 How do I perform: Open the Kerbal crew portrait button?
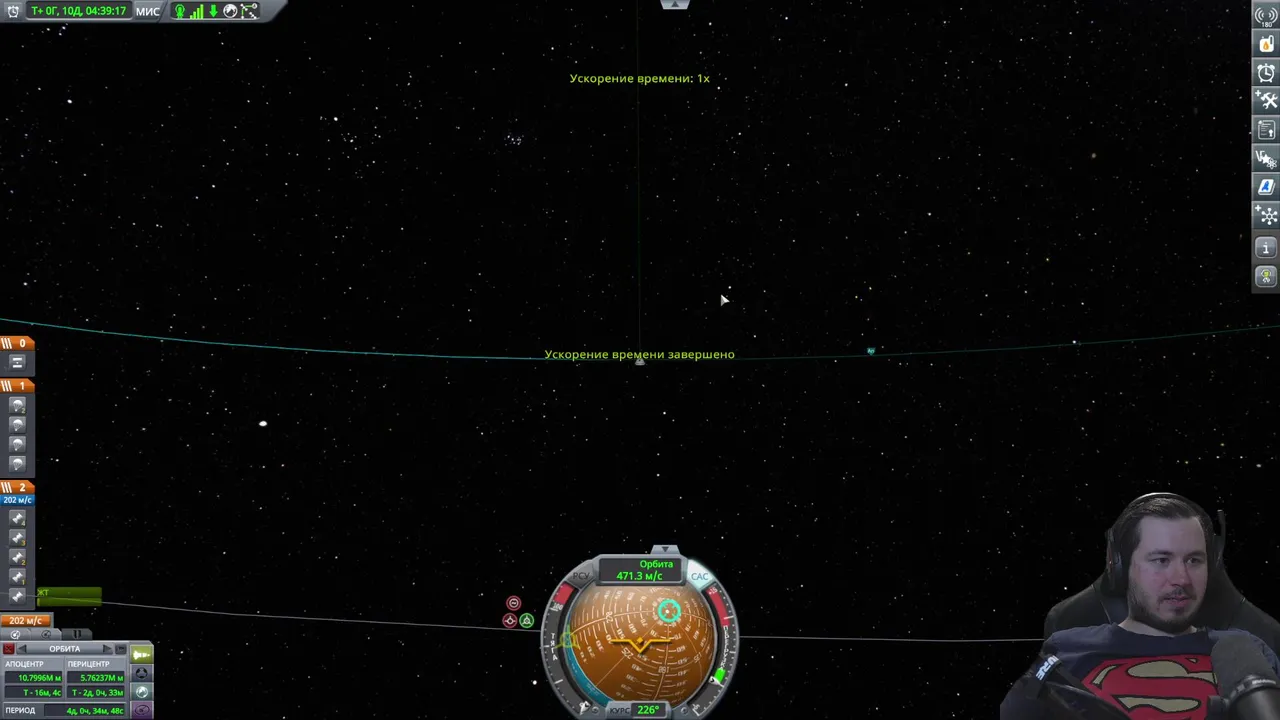coord(1266,276)
